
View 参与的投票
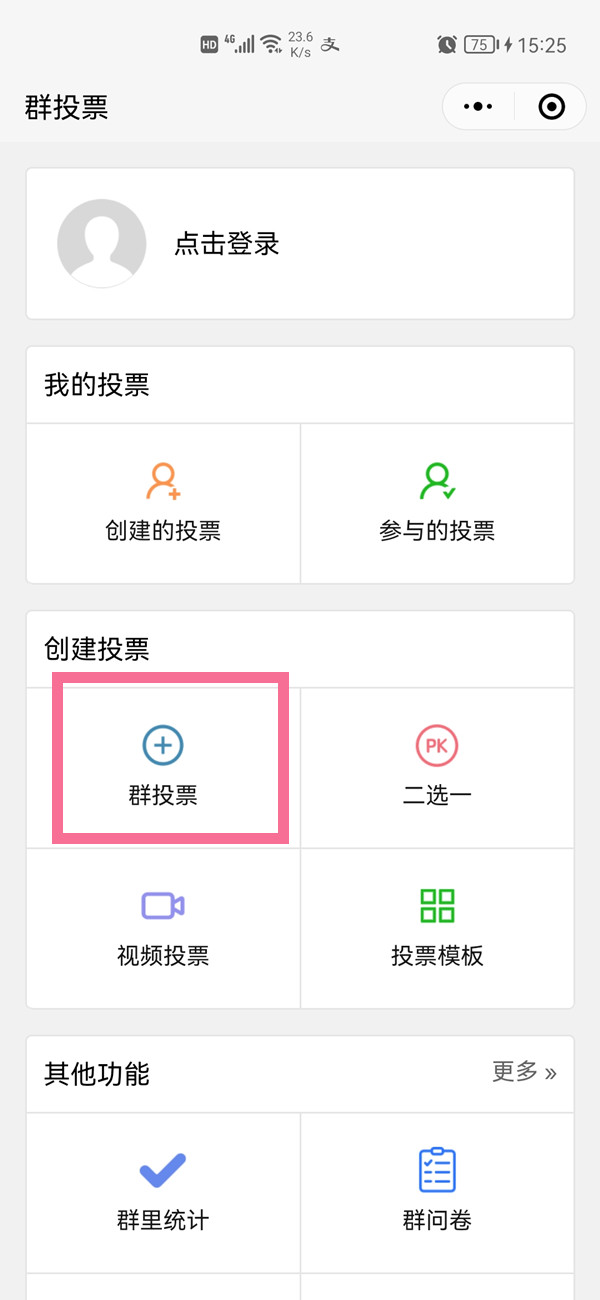[437, 503]
